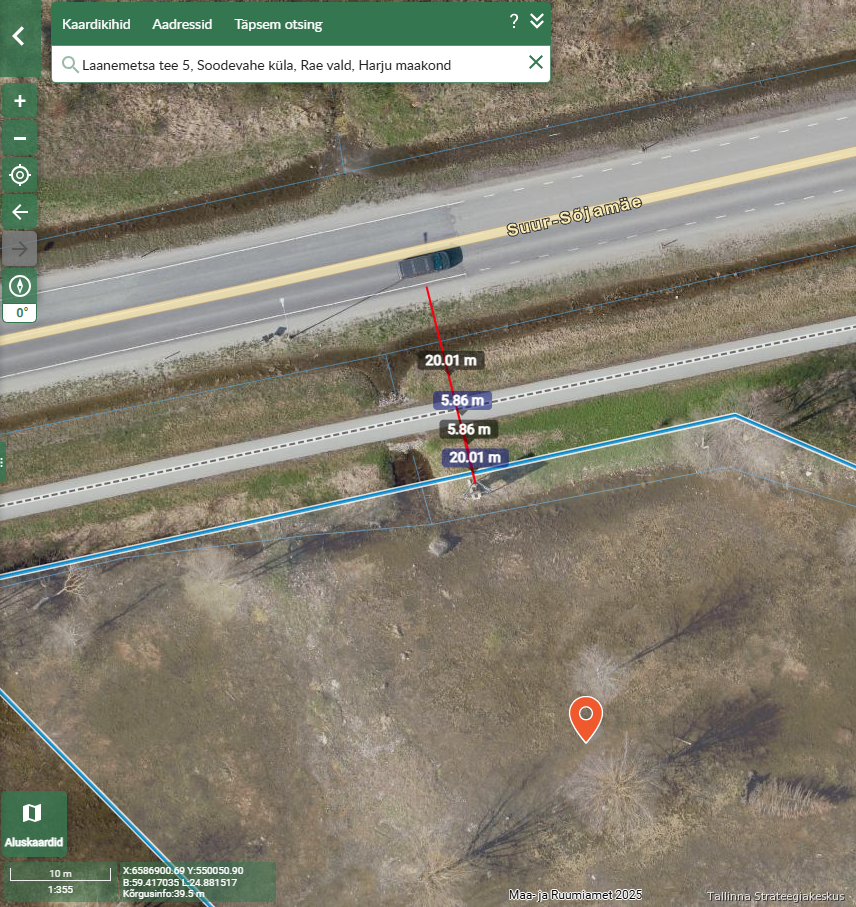Go back to previous map view

click(x=20, y=212)
